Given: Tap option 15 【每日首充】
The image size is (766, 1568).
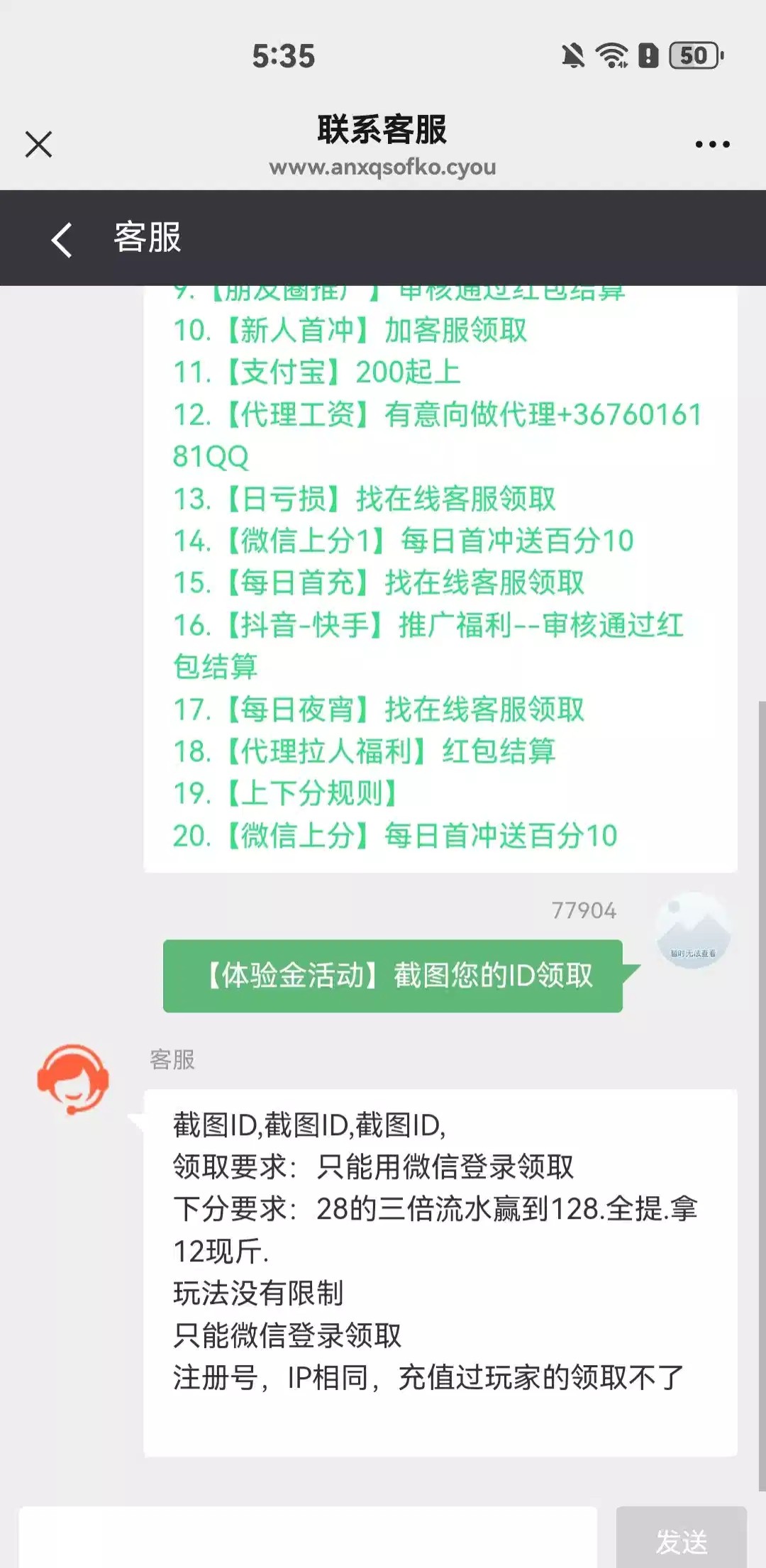Looking at the screenshot, I should [x=379, y=583].
